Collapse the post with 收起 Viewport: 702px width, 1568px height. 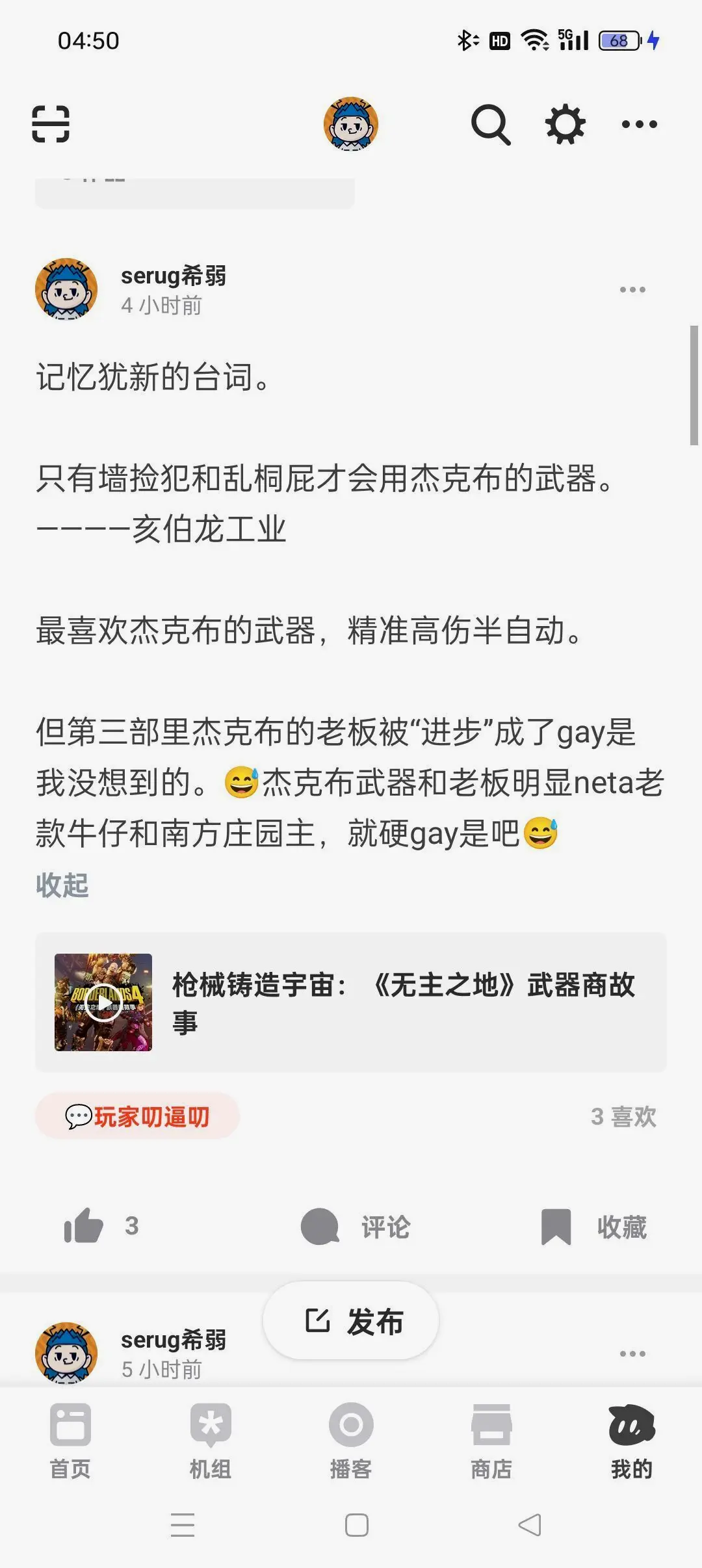pos(62,885)
